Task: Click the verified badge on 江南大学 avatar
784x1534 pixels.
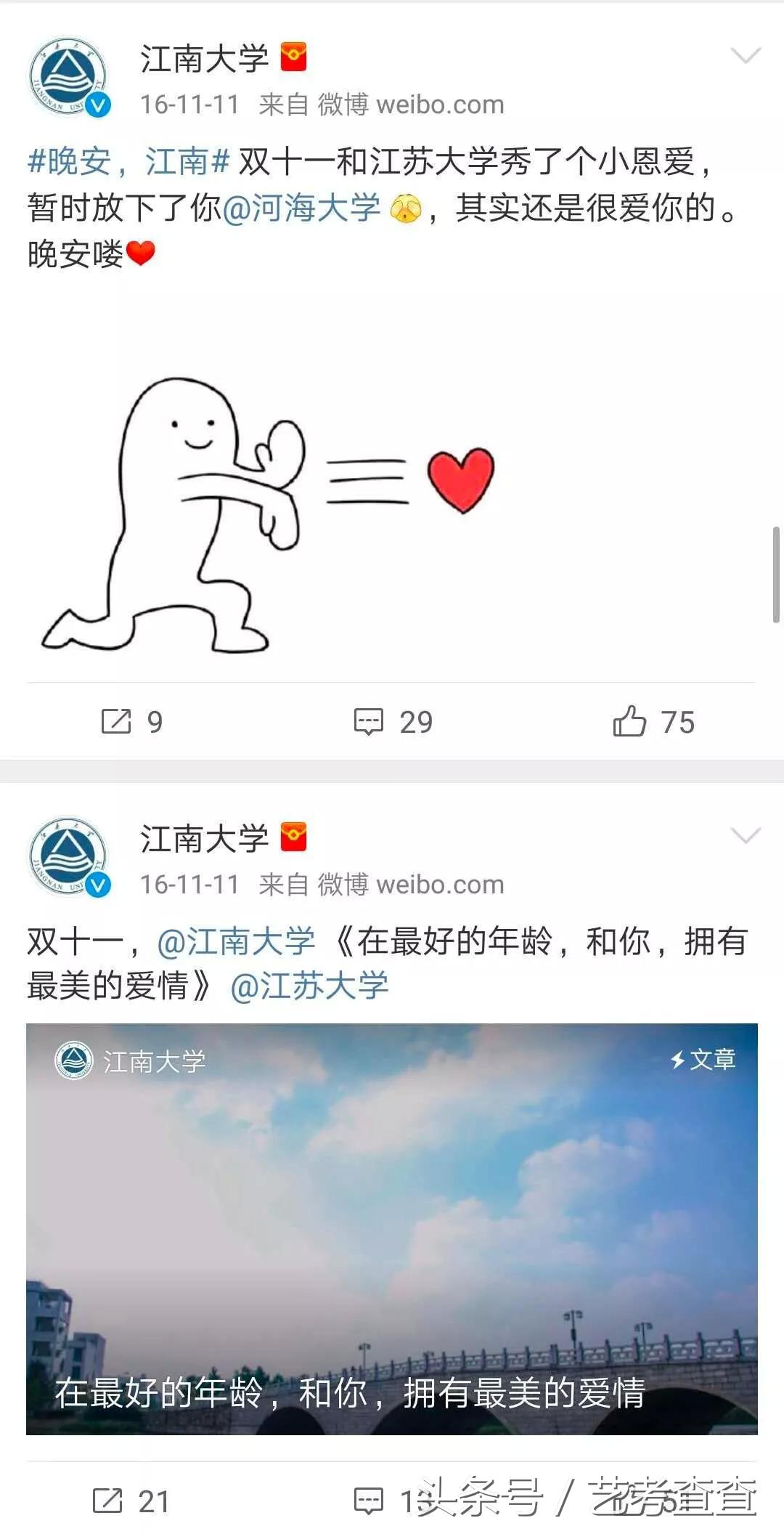Action: pos(95,105)
